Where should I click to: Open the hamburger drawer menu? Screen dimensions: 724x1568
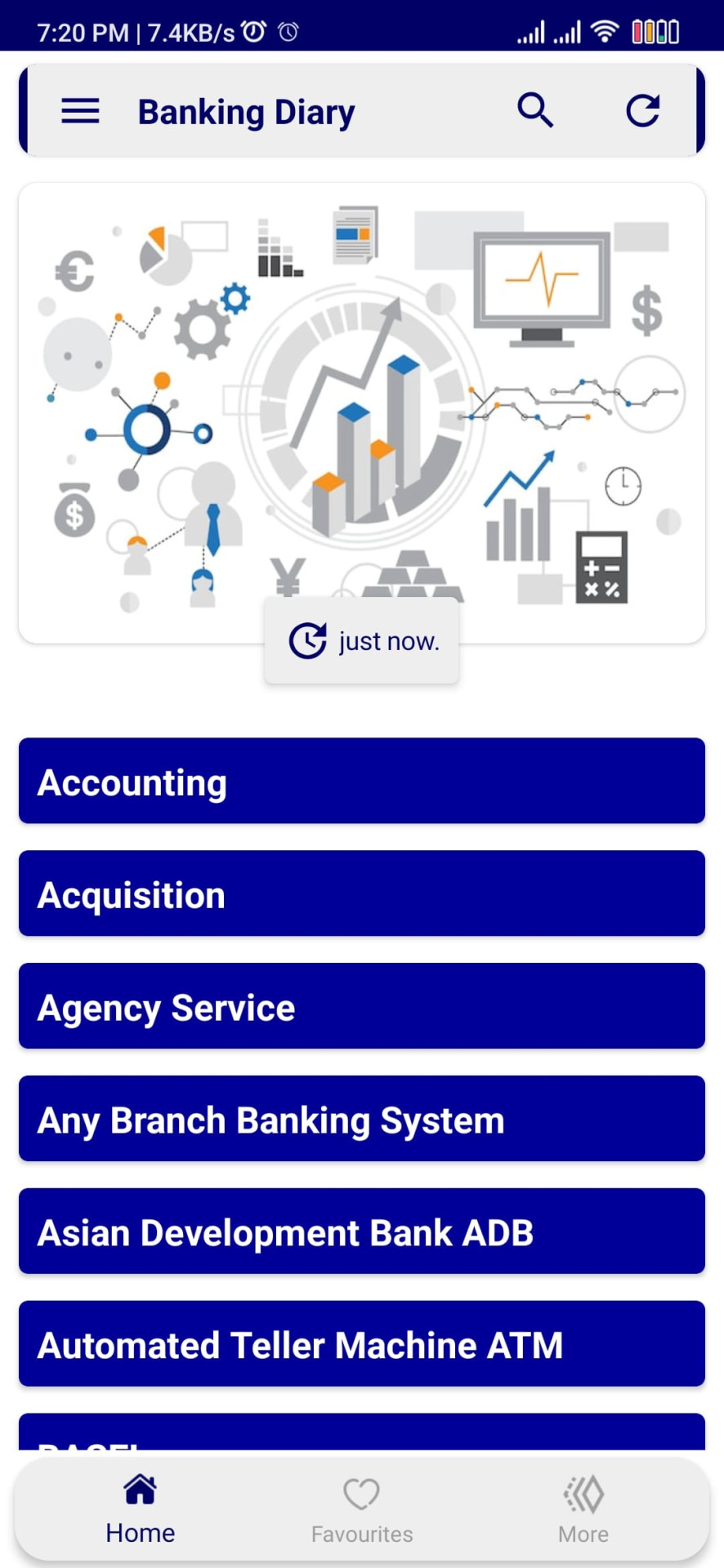pos(80,111)
